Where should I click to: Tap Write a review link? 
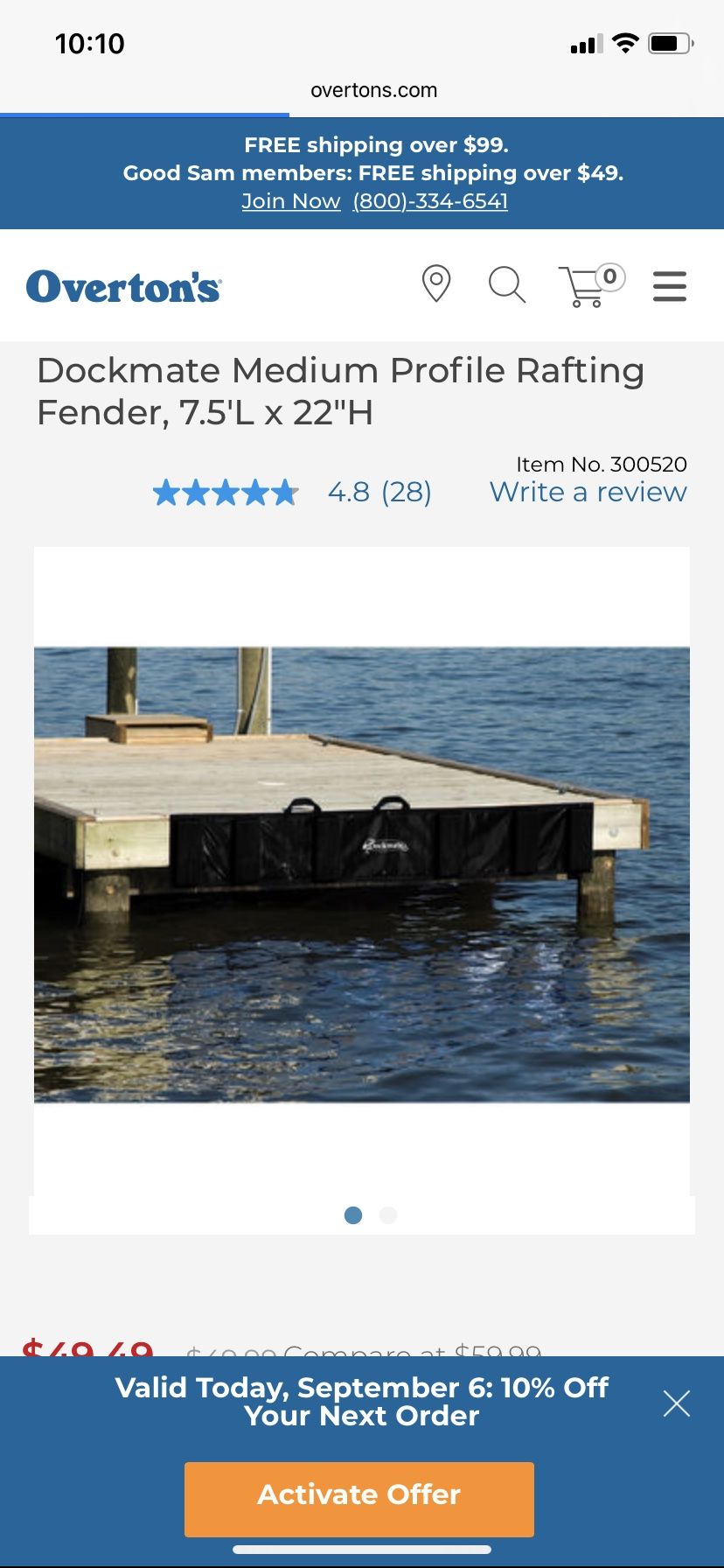pyautogui.click(x=588, y=492)
